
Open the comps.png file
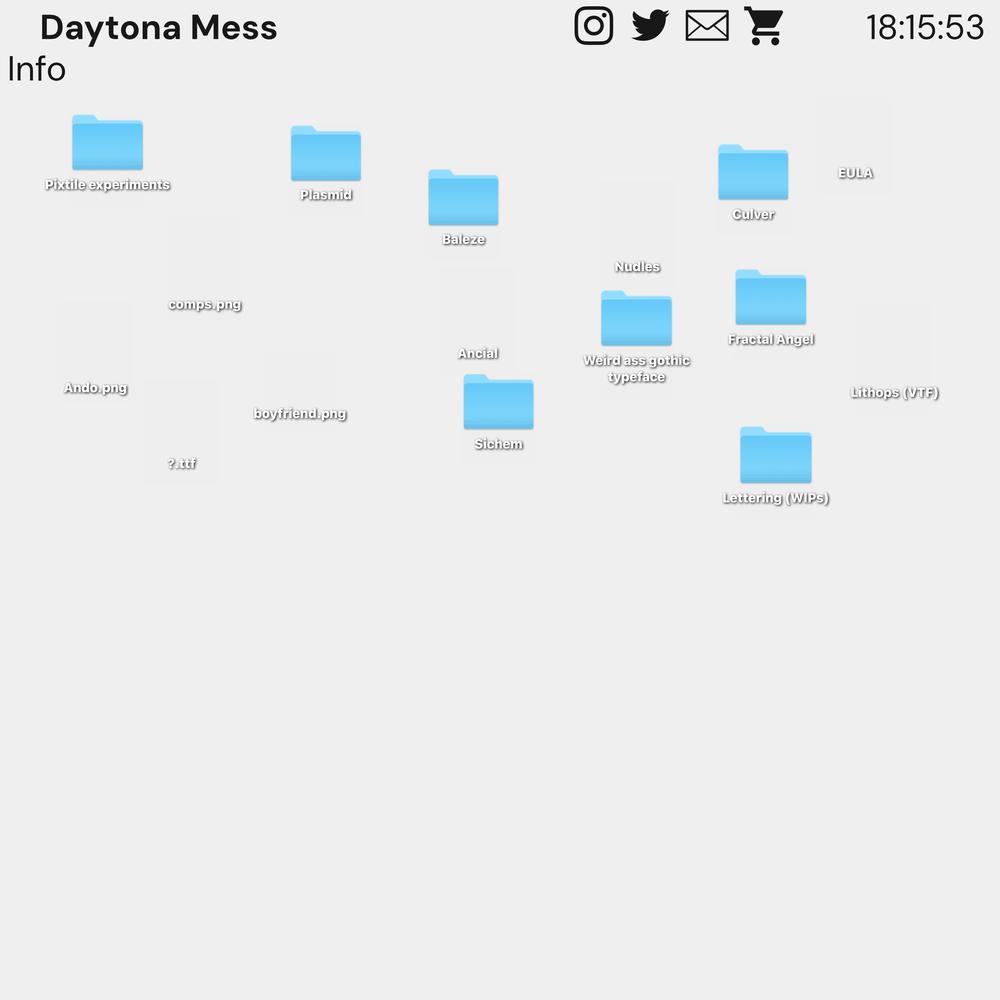click(205, 265)
